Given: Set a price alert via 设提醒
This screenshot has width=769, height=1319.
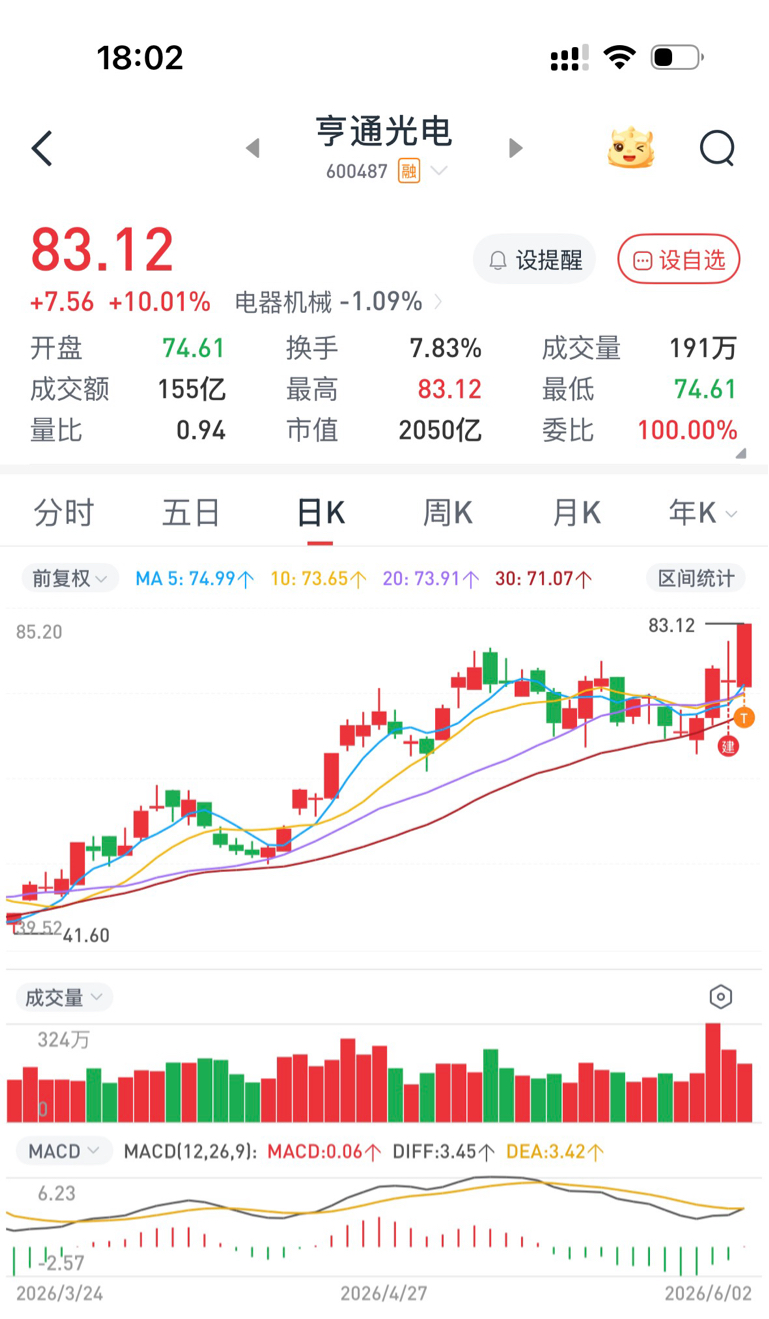Looking at the screenshot, I should pyautogui.click(x=535, y=260).
